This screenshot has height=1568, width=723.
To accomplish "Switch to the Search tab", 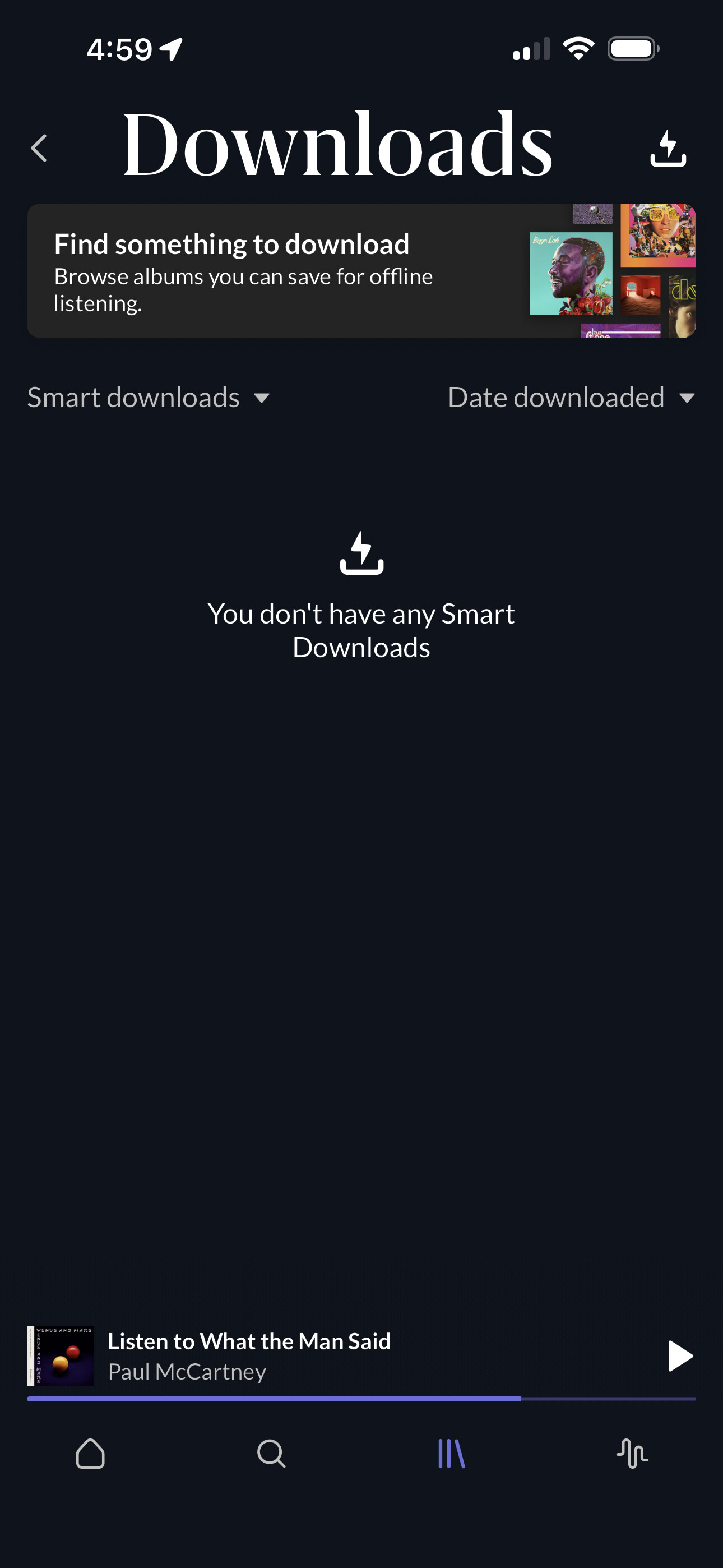I will click(x=271, y=1454).
